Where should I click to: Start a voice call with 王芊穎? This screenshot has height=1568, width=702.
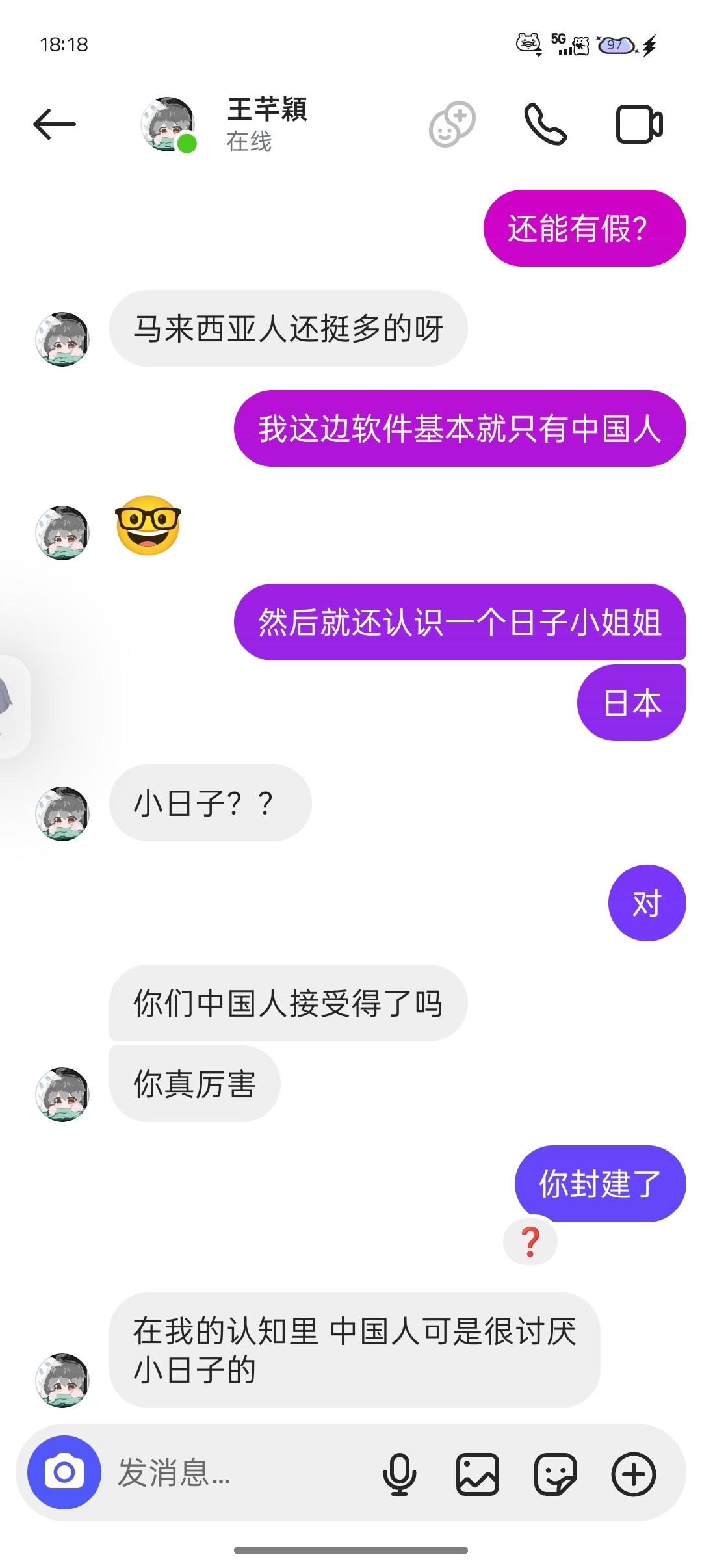[x=545, y=124]
